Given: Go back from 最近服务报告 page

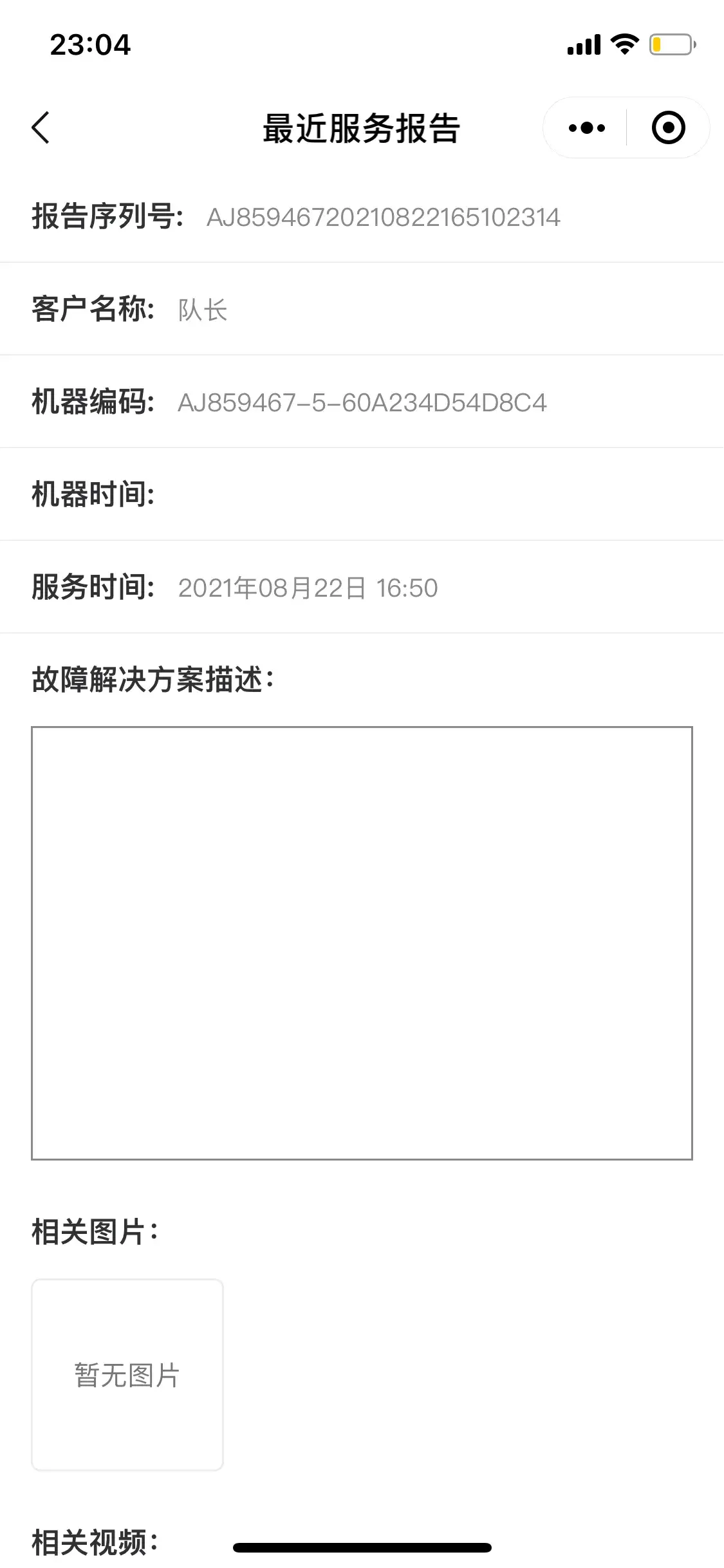Looking at the screenshot, I should [x=41, y=127].
